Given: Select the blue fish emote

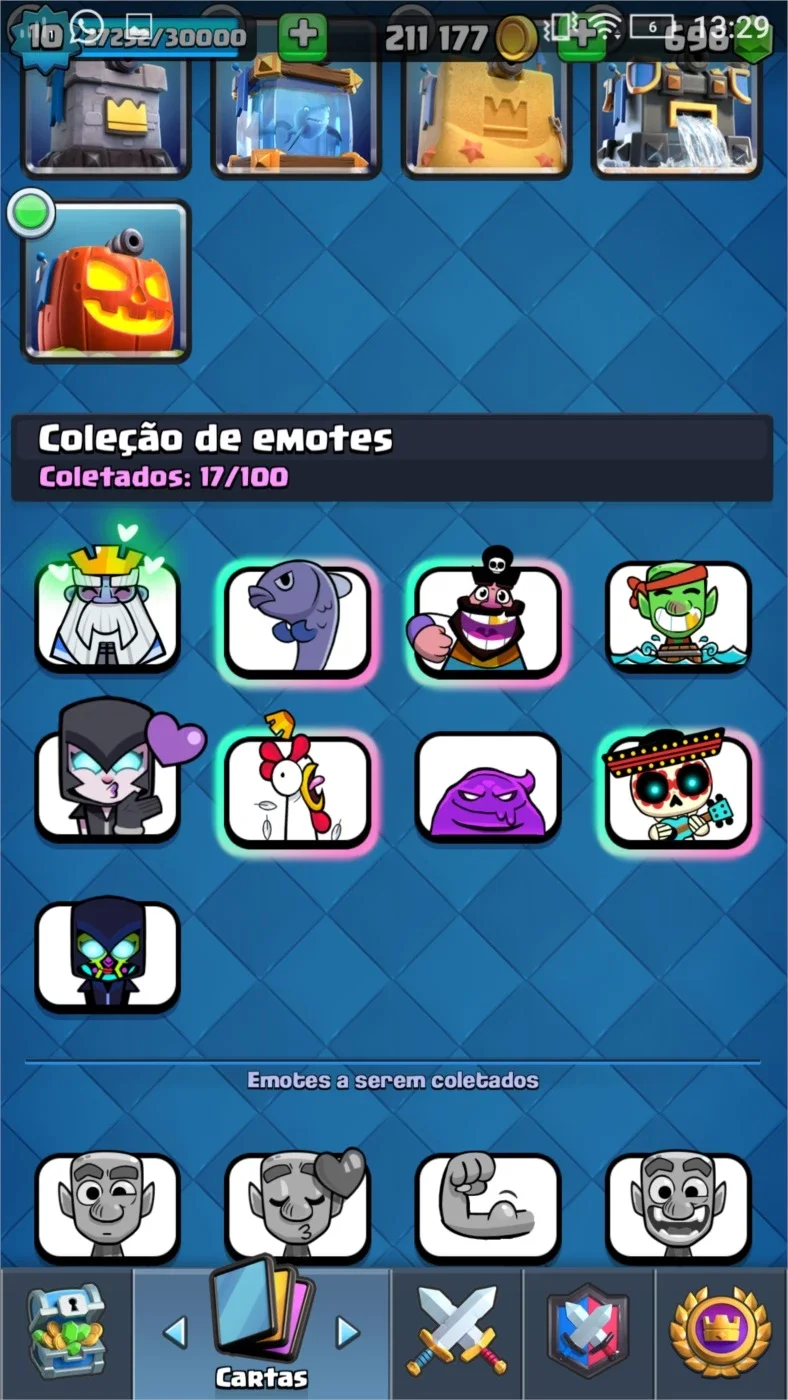Looking at the screenshot, I should pos(297,618).
